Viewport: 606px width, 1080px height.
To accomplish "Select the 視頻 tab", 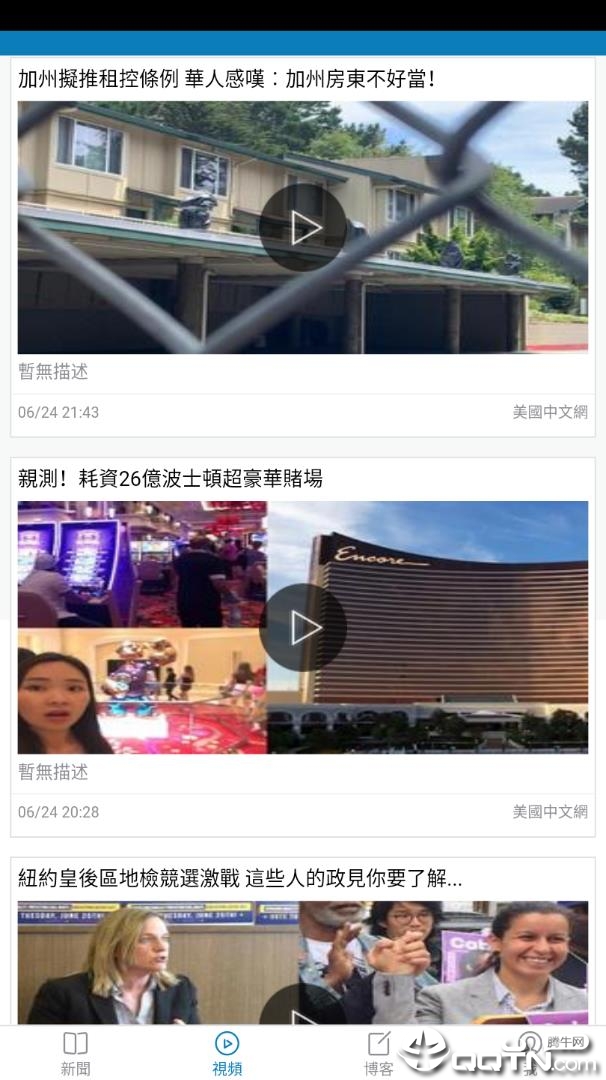I will tap(227, 1054).
